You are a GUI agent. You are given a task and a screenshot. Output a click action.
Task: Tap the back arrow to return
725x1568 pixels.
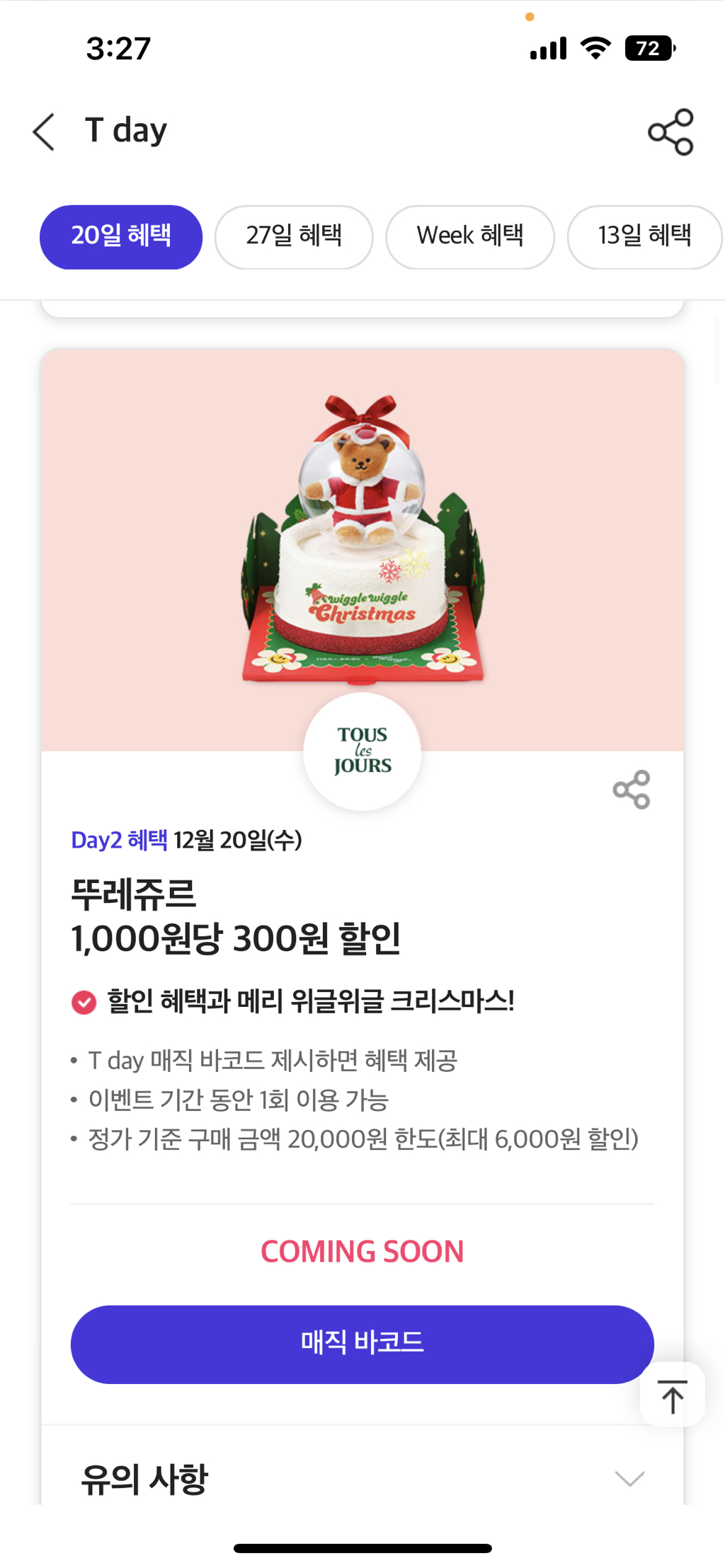click(44, 131)
